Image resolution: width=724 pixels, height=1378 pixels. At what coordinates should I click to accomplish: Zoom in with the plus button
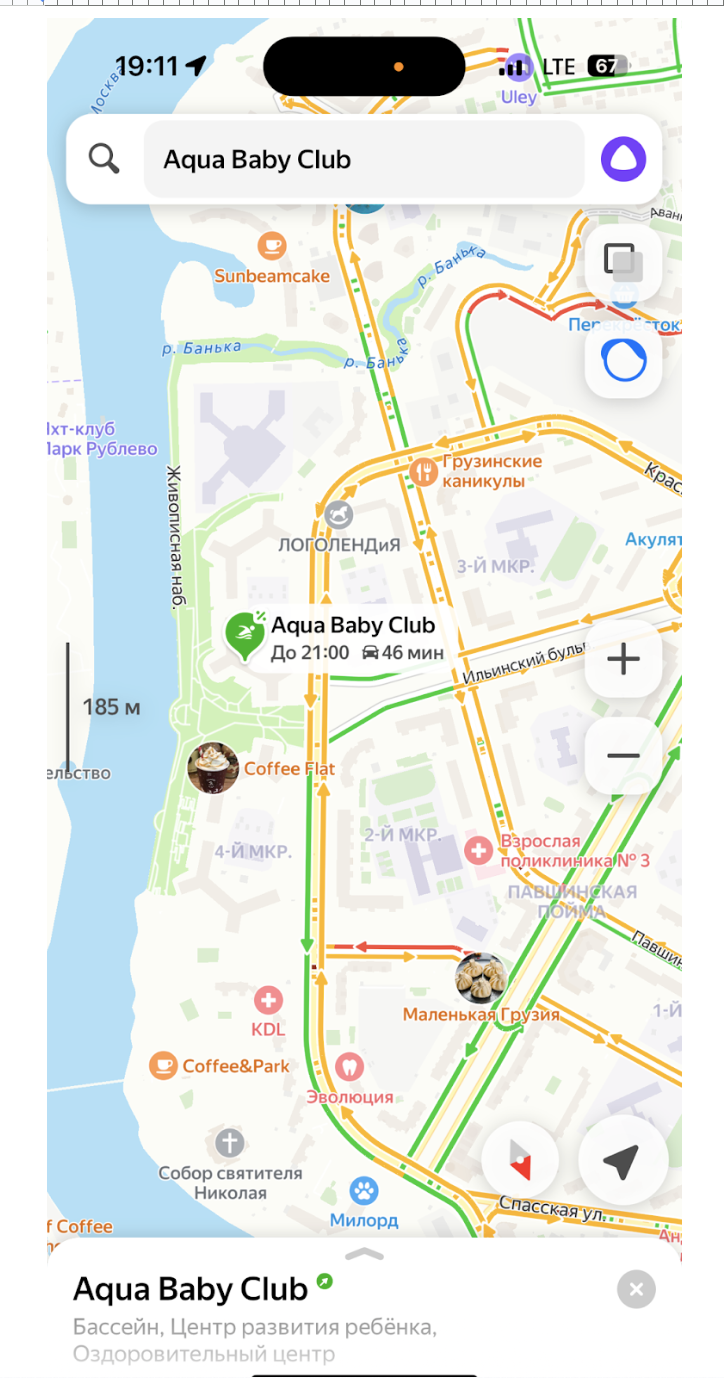[623, 659]
